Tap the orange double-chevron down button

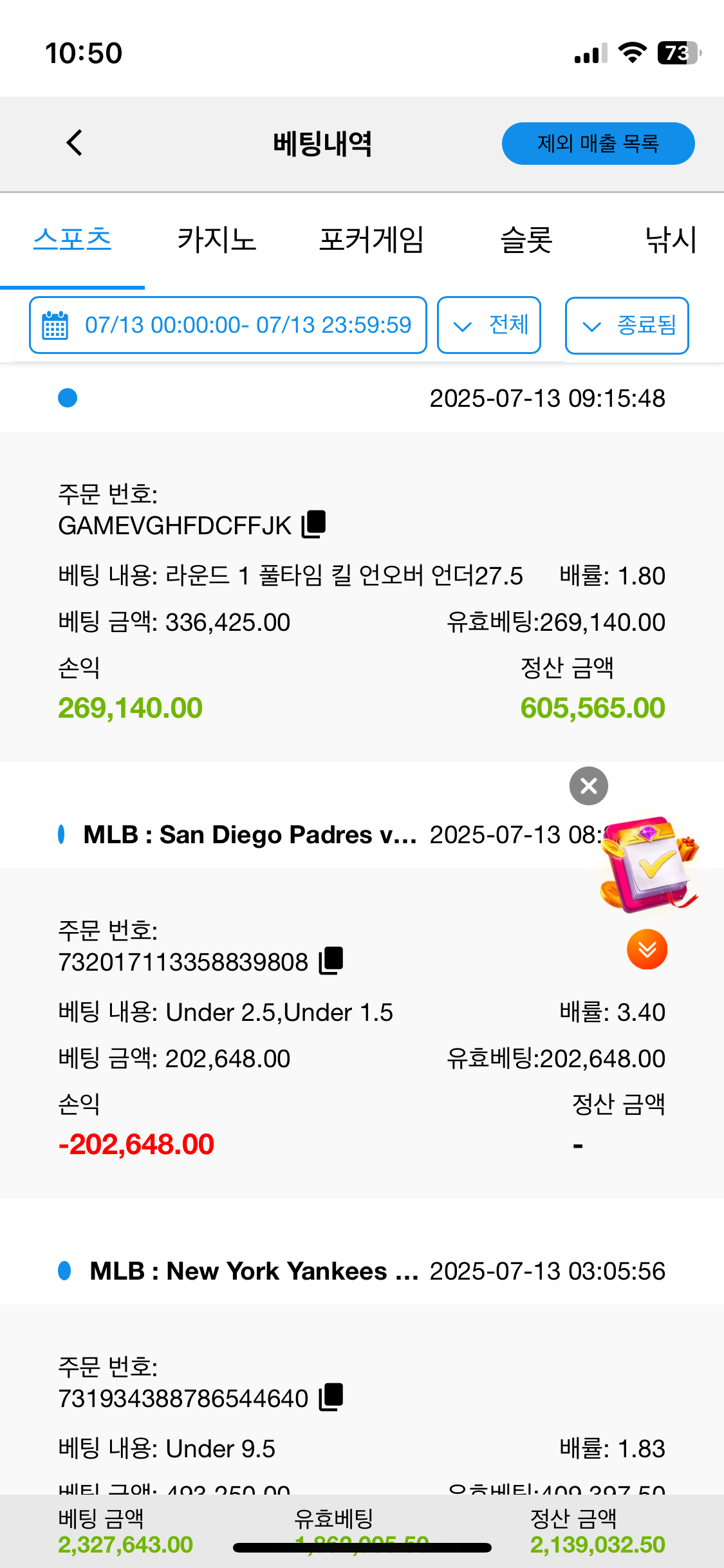coord(647,949)
